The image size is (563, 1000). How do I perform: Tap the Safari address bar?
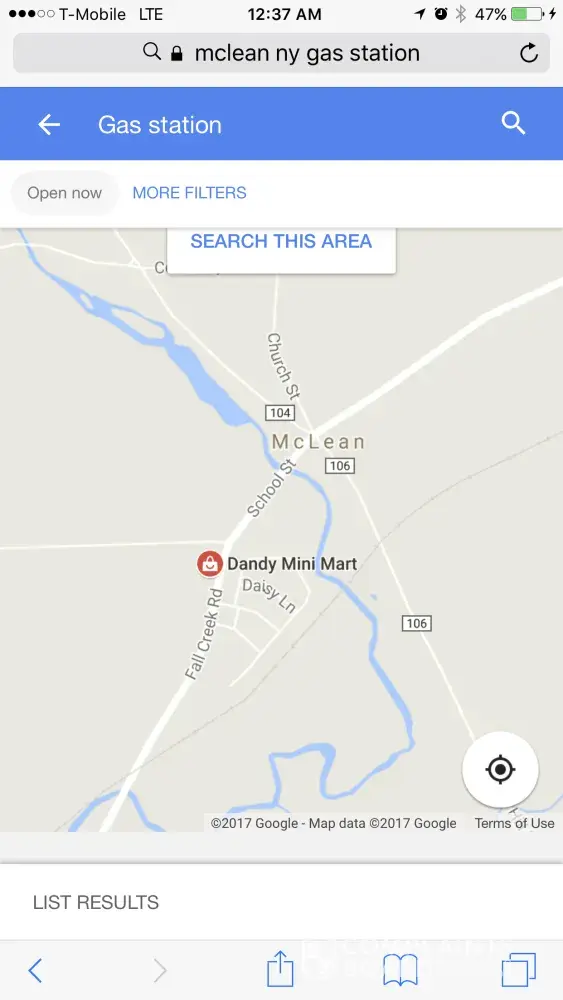click(281, 53)
